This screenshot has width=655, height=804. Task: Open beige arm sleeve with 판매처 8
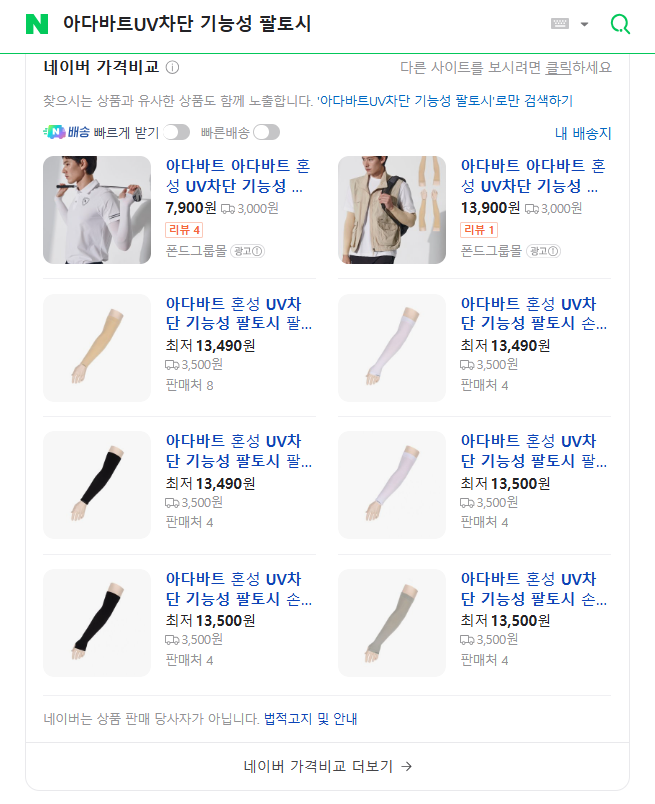pos(238,314)
